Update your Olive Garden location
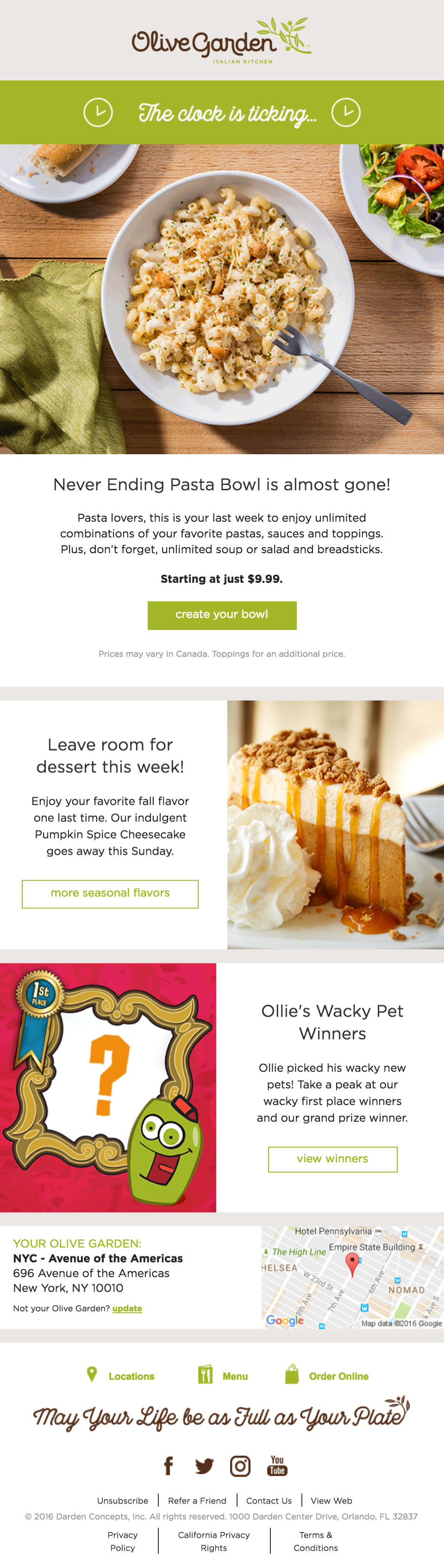This screenshot has width=444, height=1568. tap(127, 1308)
